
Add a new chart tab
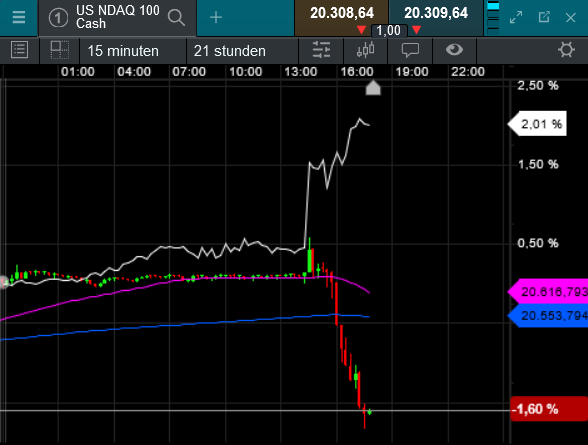click(x=216, y=17)
